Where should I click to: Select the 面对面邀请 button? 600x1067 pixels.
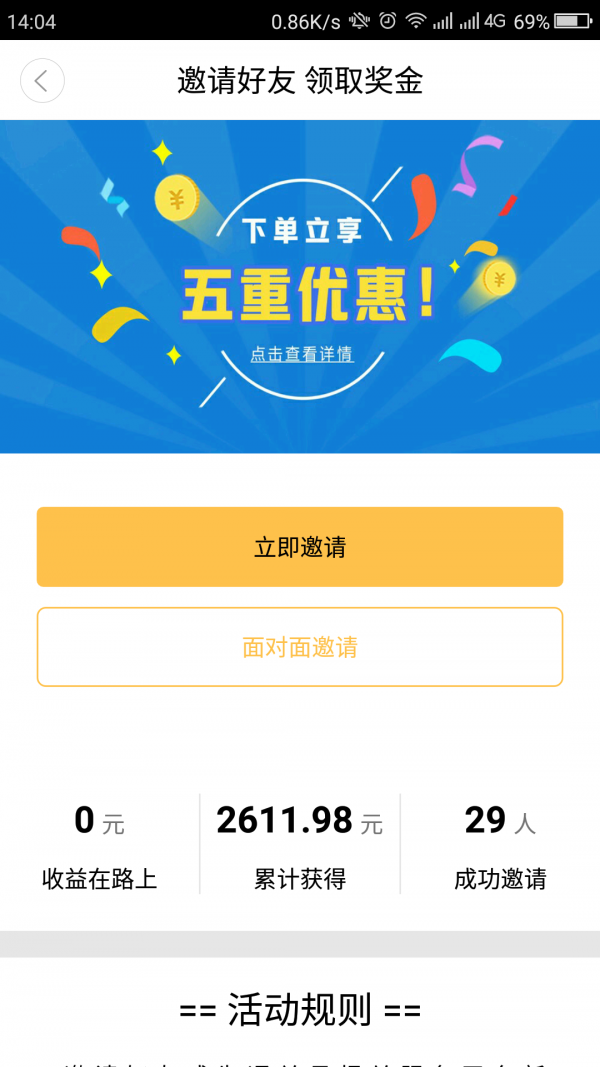pyautogui.click(x=300, y=647)
